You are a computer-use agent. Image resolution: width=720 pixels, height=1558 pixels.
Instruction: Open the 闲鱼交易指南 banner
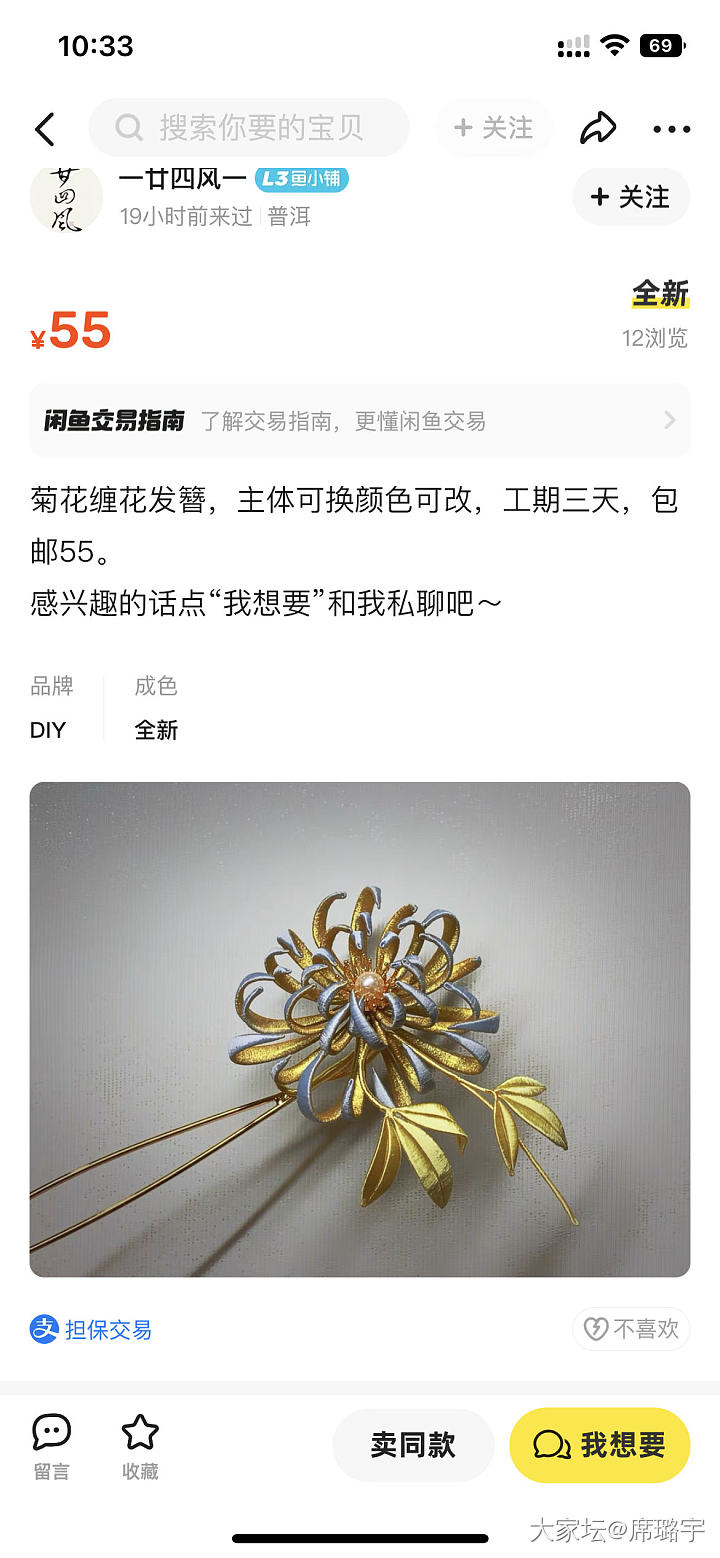(x=360, y=420)
